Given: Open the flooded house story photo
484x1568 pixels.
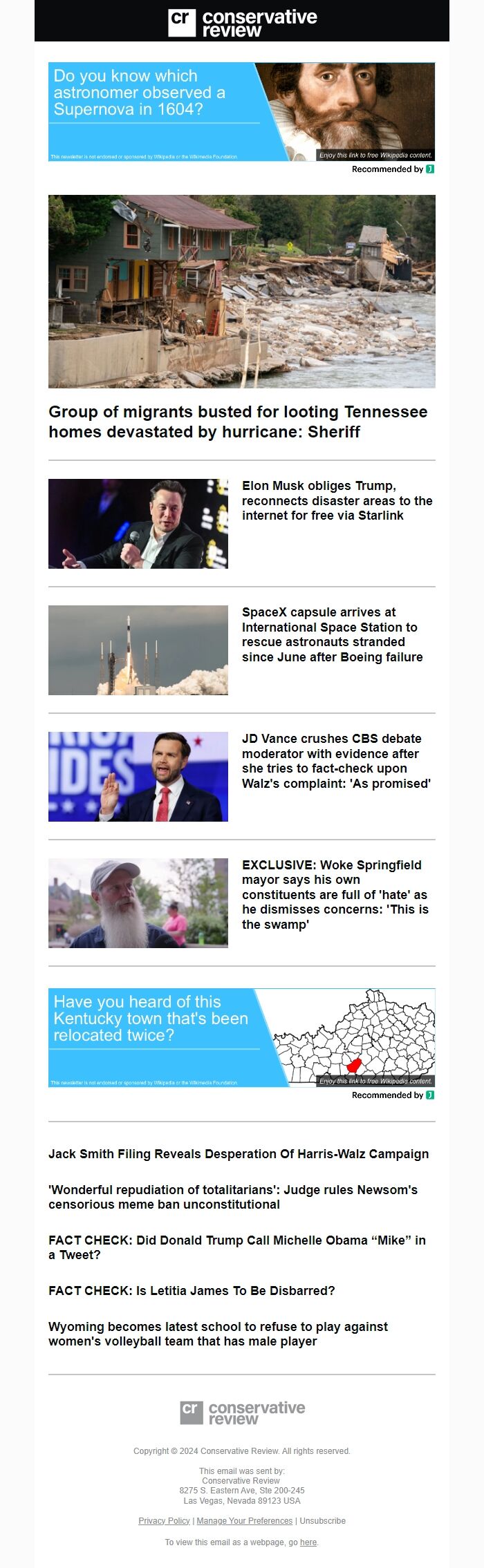Looking at the screenshot, I should tap(241, 291).
